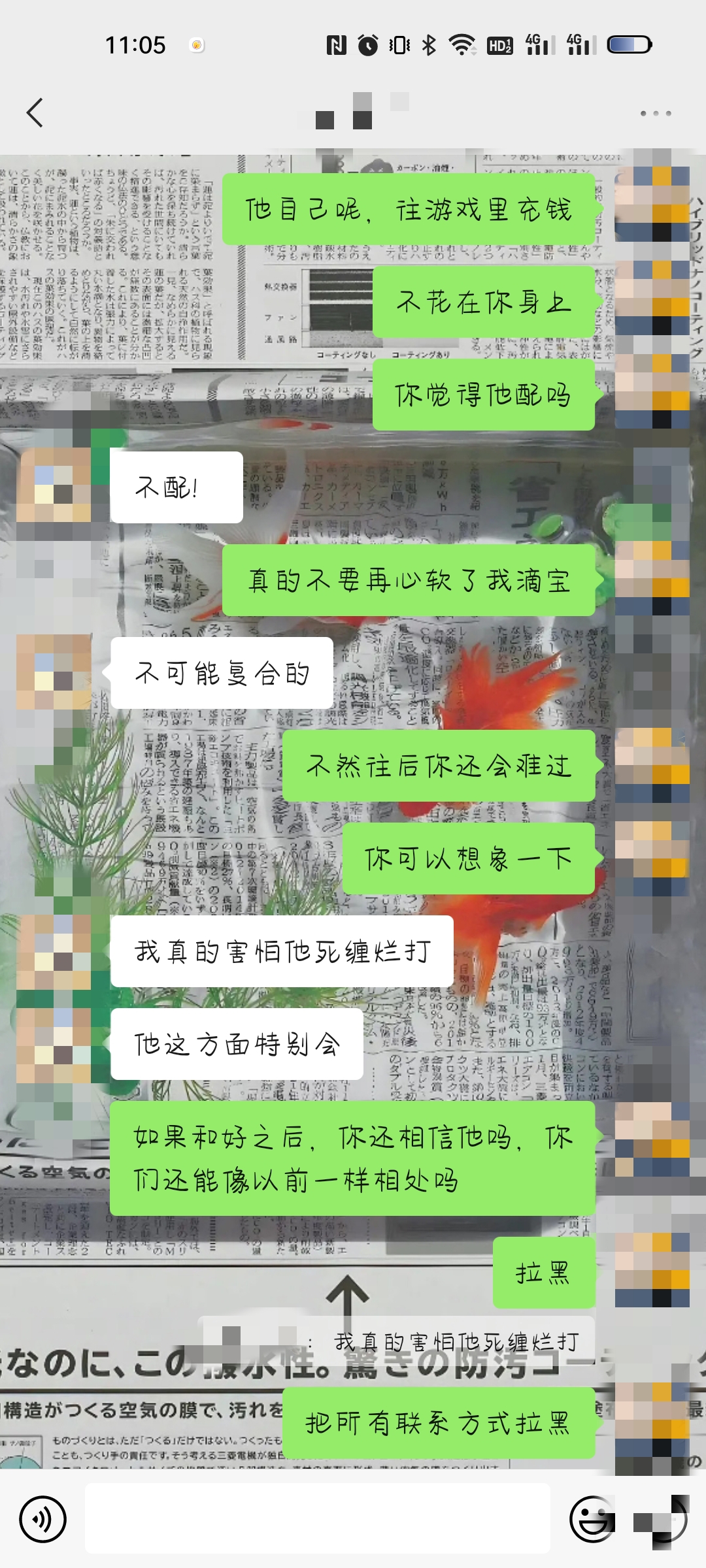This screenshot has width=706, height=1568.
Task: Tap sender avatar next to 拉黑 message
Action: [652, 1270]
